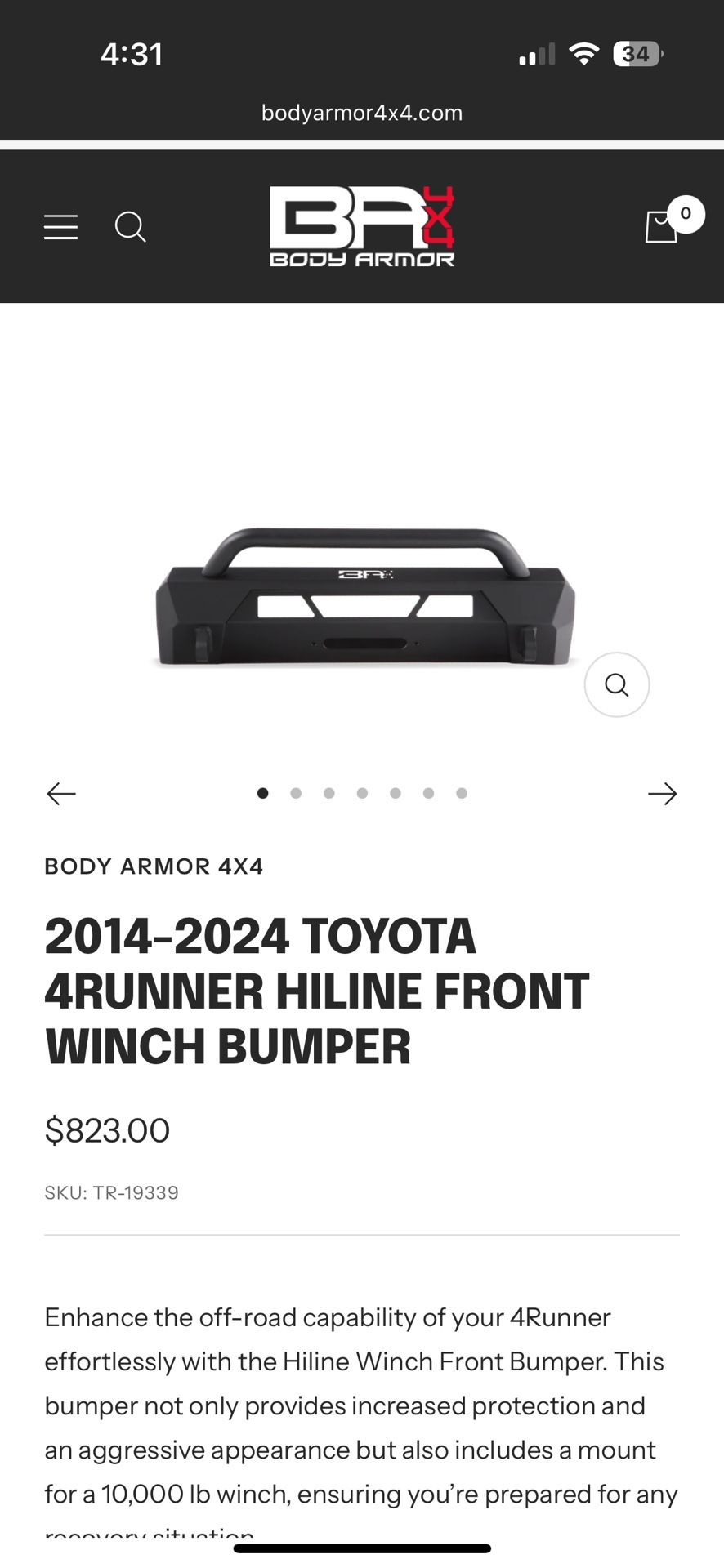Click the cellular signal icon
This screenshot has width=724, height=1568.
[x=535, y=53]
